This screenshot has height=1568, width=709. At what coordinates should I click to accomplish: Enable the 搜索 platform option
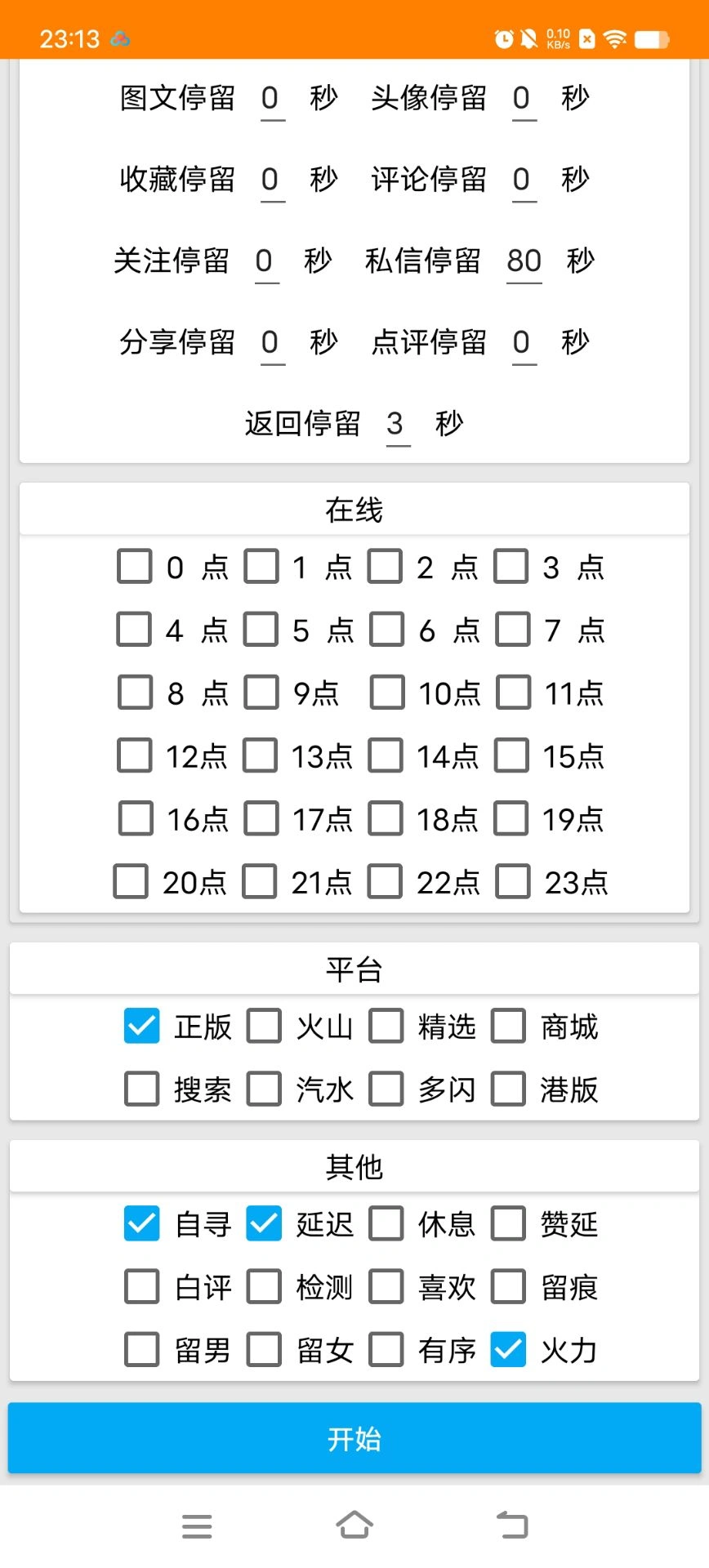[x=140, y=1089]
